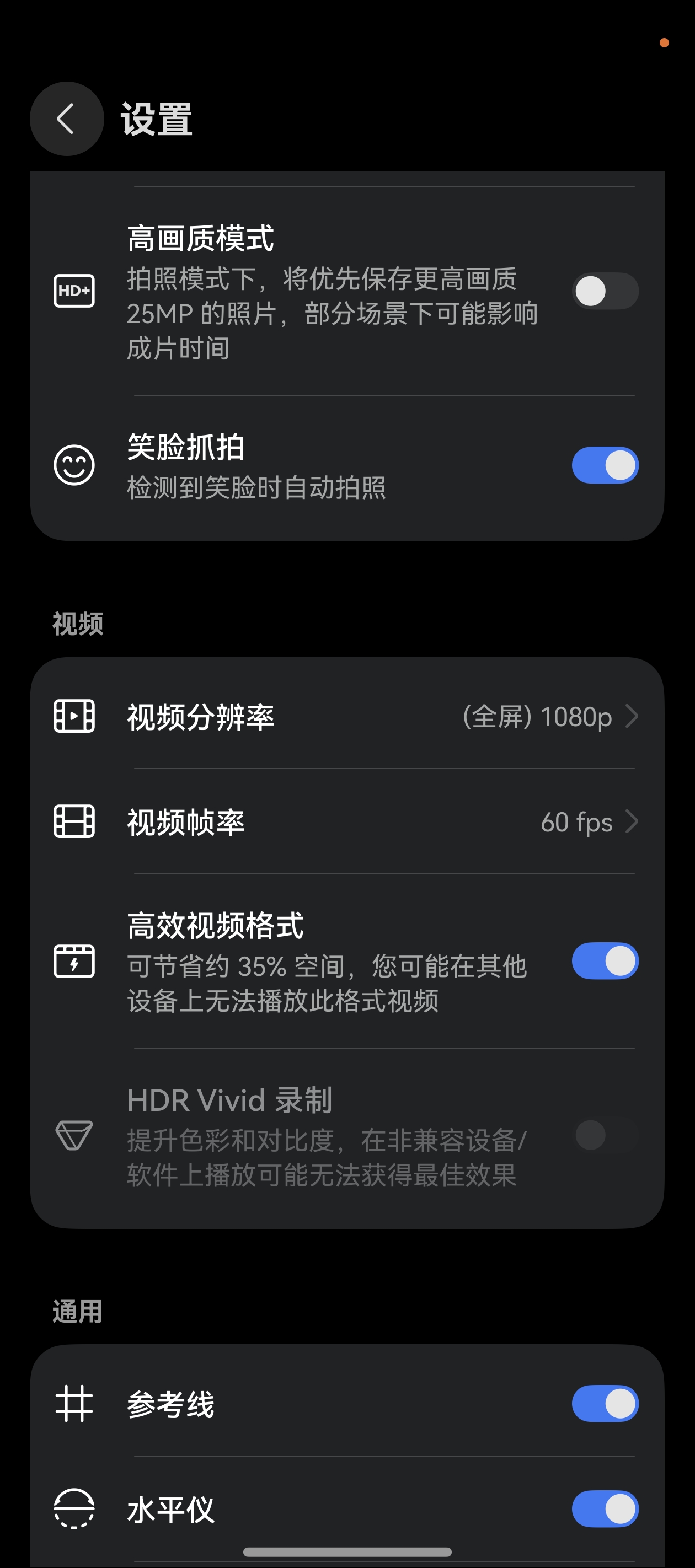Enable the 高画质模式 switch
Screen dimensions: 695x1568
pyautogui.click(x=604, y=291)
